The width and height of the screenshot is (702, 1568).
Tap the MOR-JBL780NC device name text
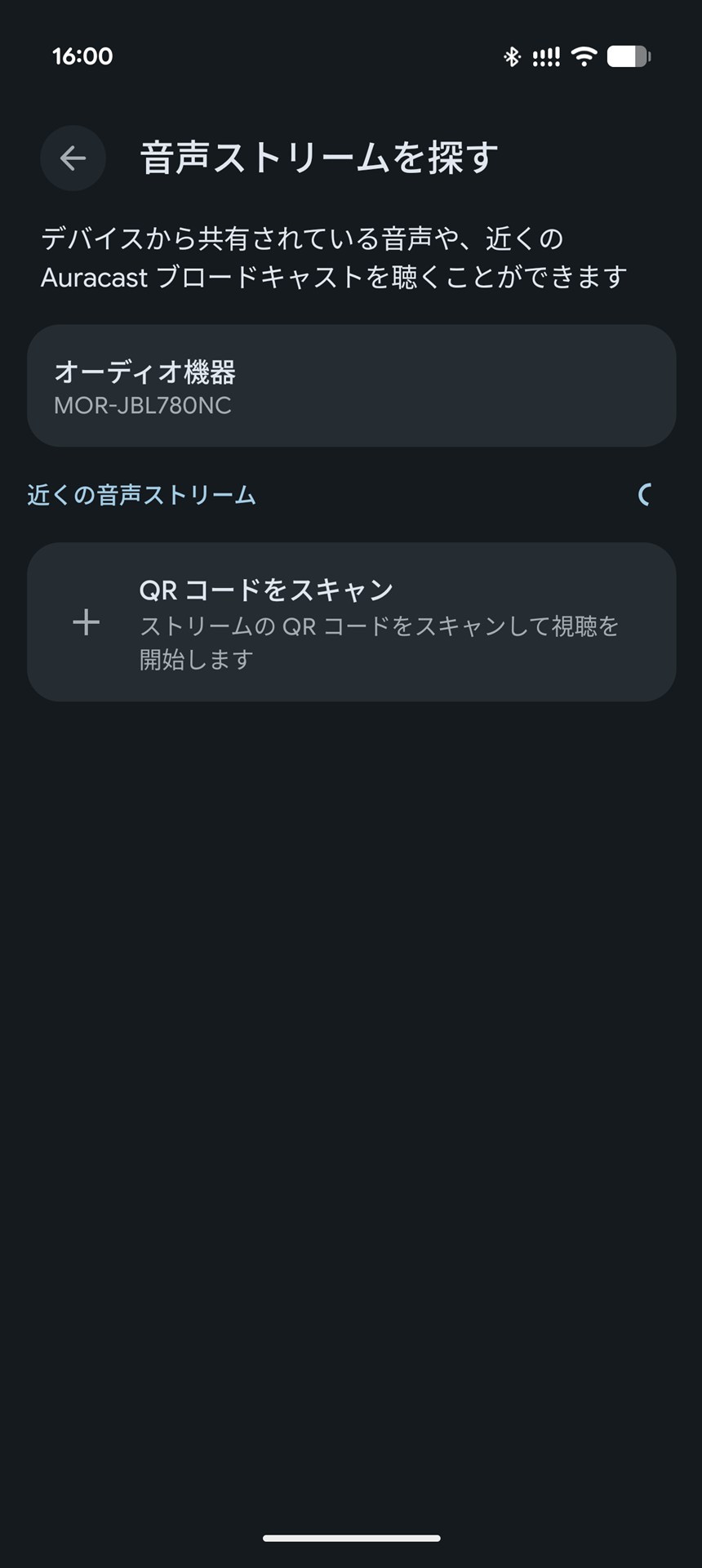point(143,406)
